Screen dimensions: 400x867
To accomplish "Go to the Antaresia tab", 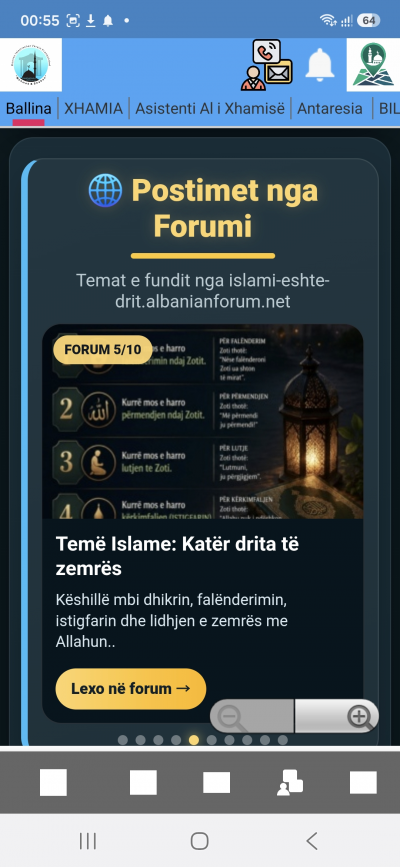I will 330,108.
